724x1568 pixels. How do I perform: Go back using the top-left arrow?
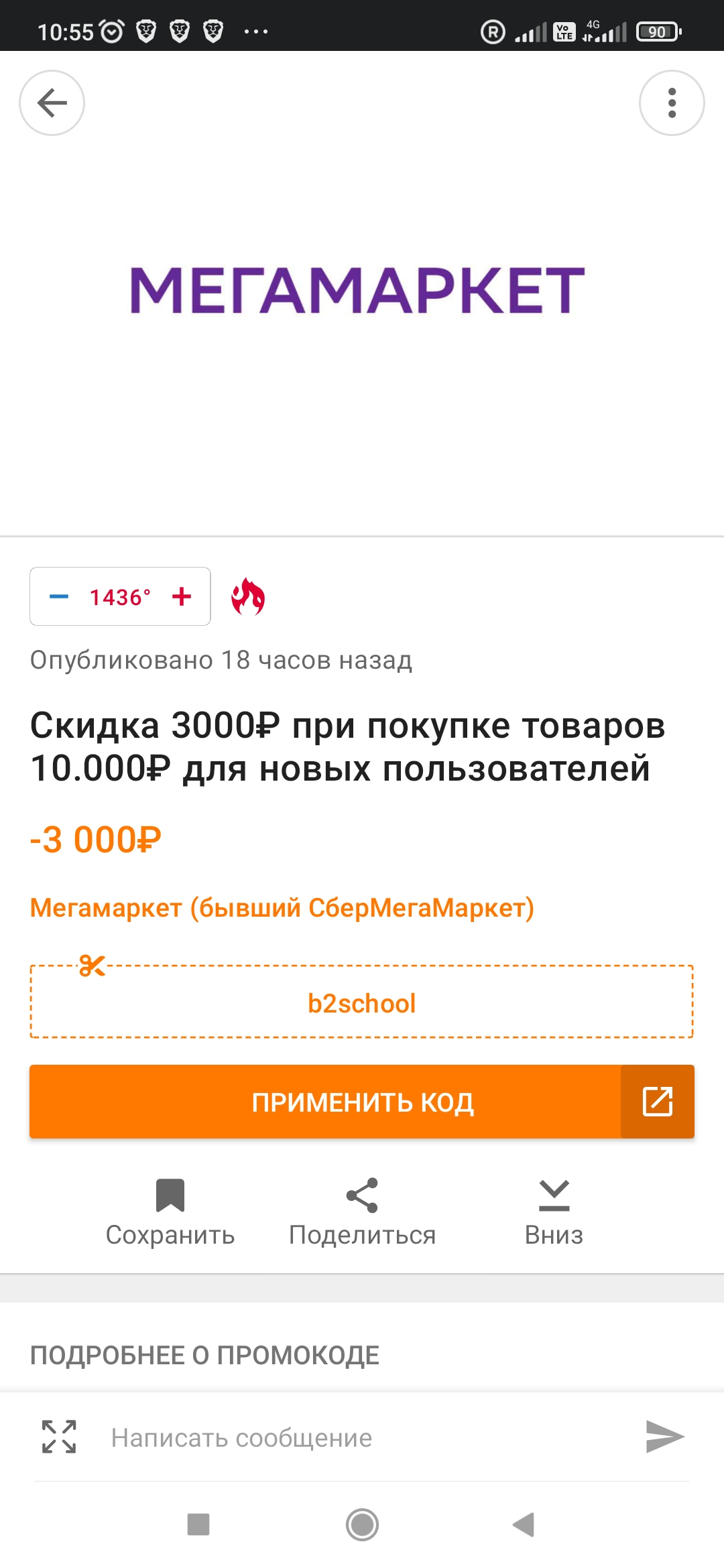tap(52, 103)
